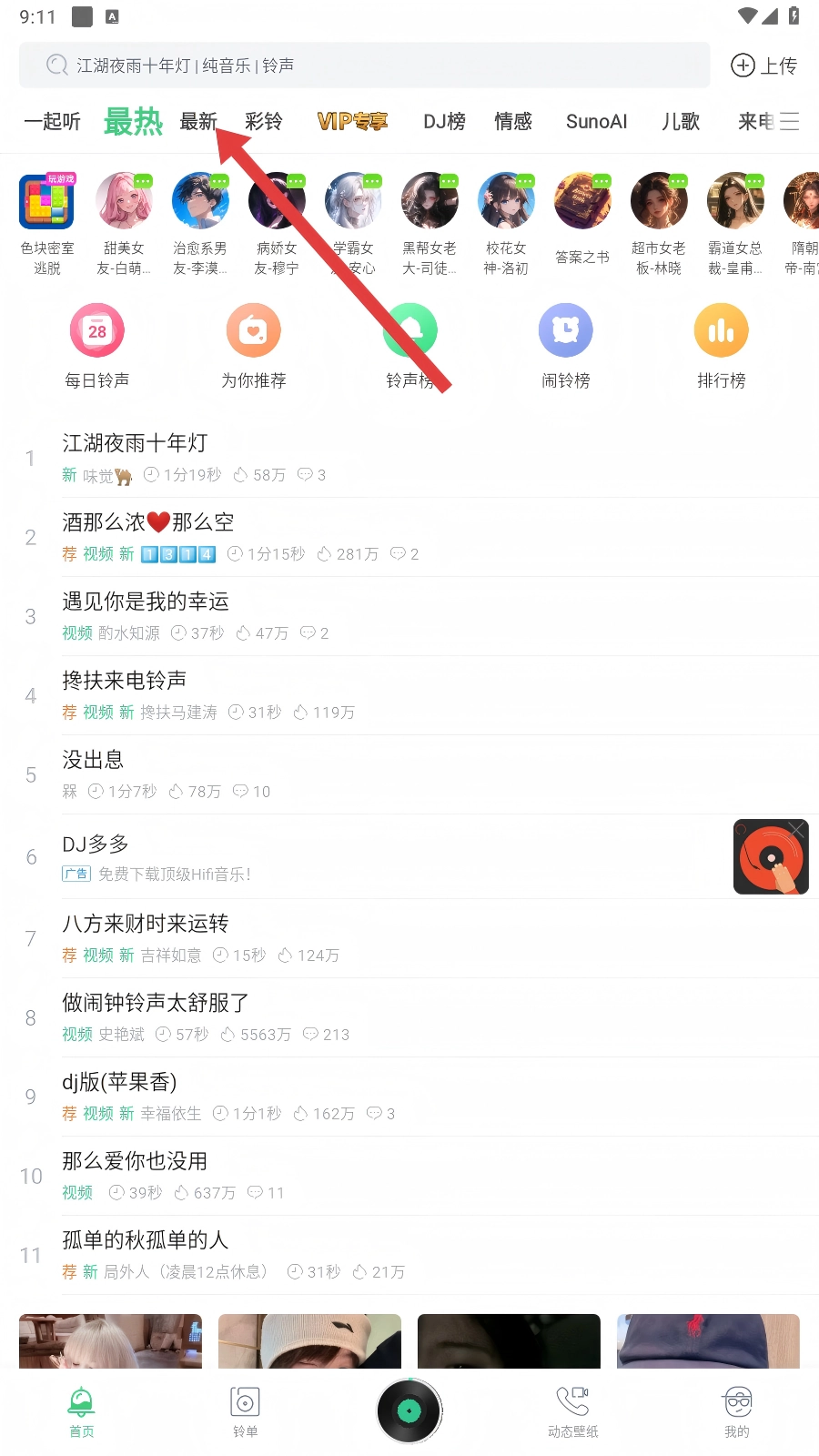Go to the 铃单 tab
Viewport: 819px width, 1456px height.
point(246,1411)
